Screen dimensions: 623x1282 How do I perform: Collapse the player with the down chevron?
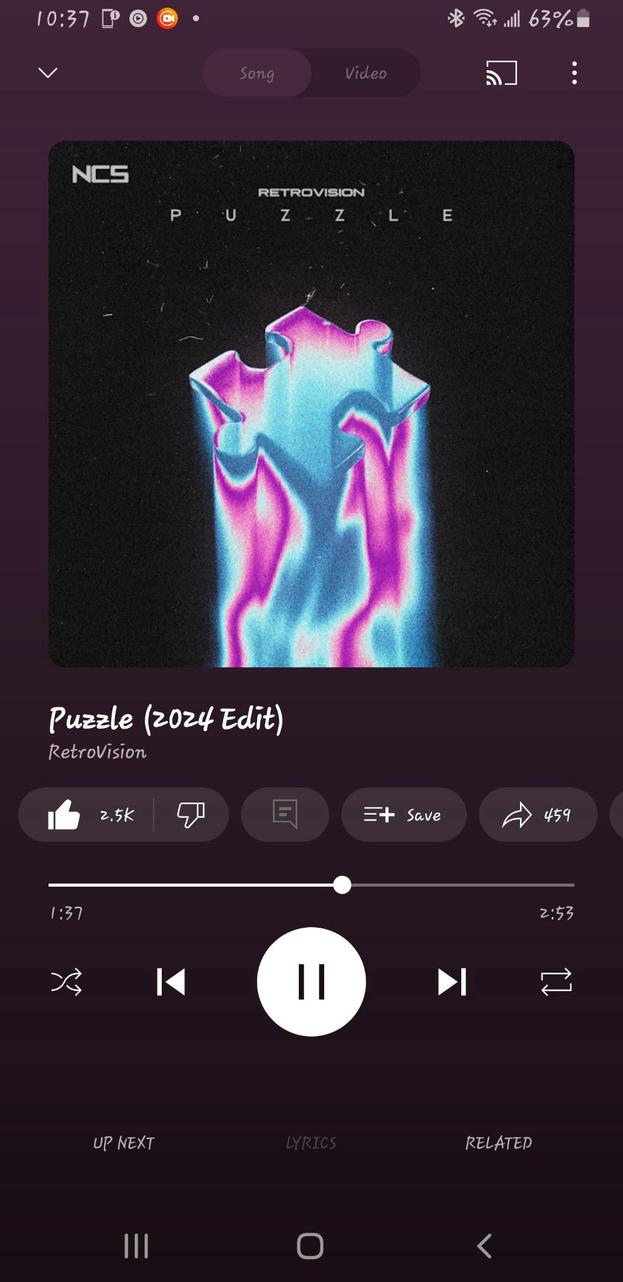[x=48, y=73]
